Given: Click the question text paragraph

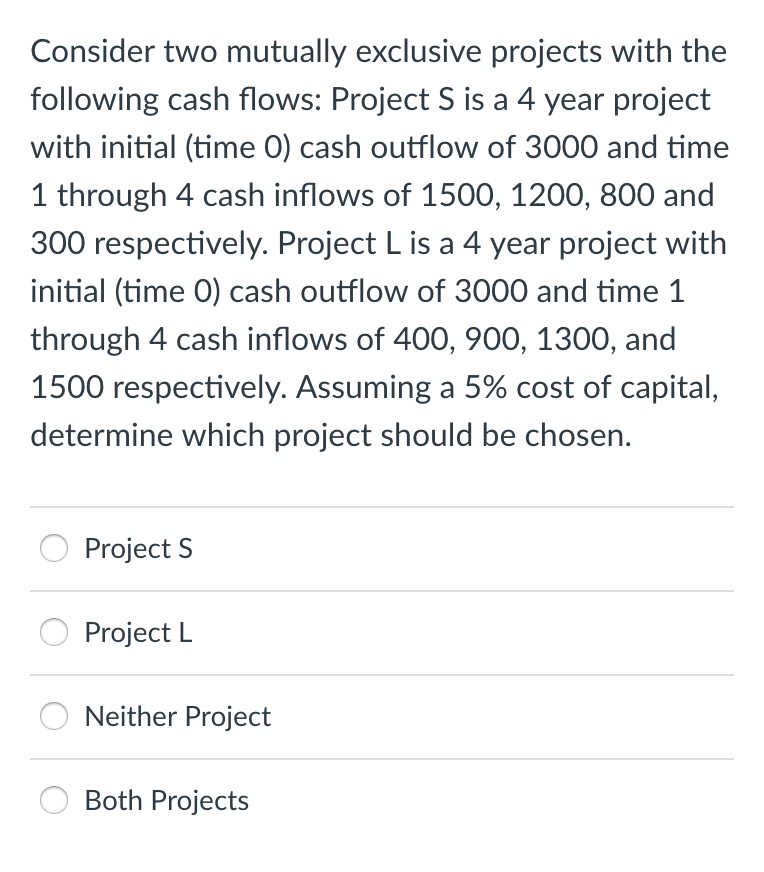Looking at the screenshot, I should point(380,243).
